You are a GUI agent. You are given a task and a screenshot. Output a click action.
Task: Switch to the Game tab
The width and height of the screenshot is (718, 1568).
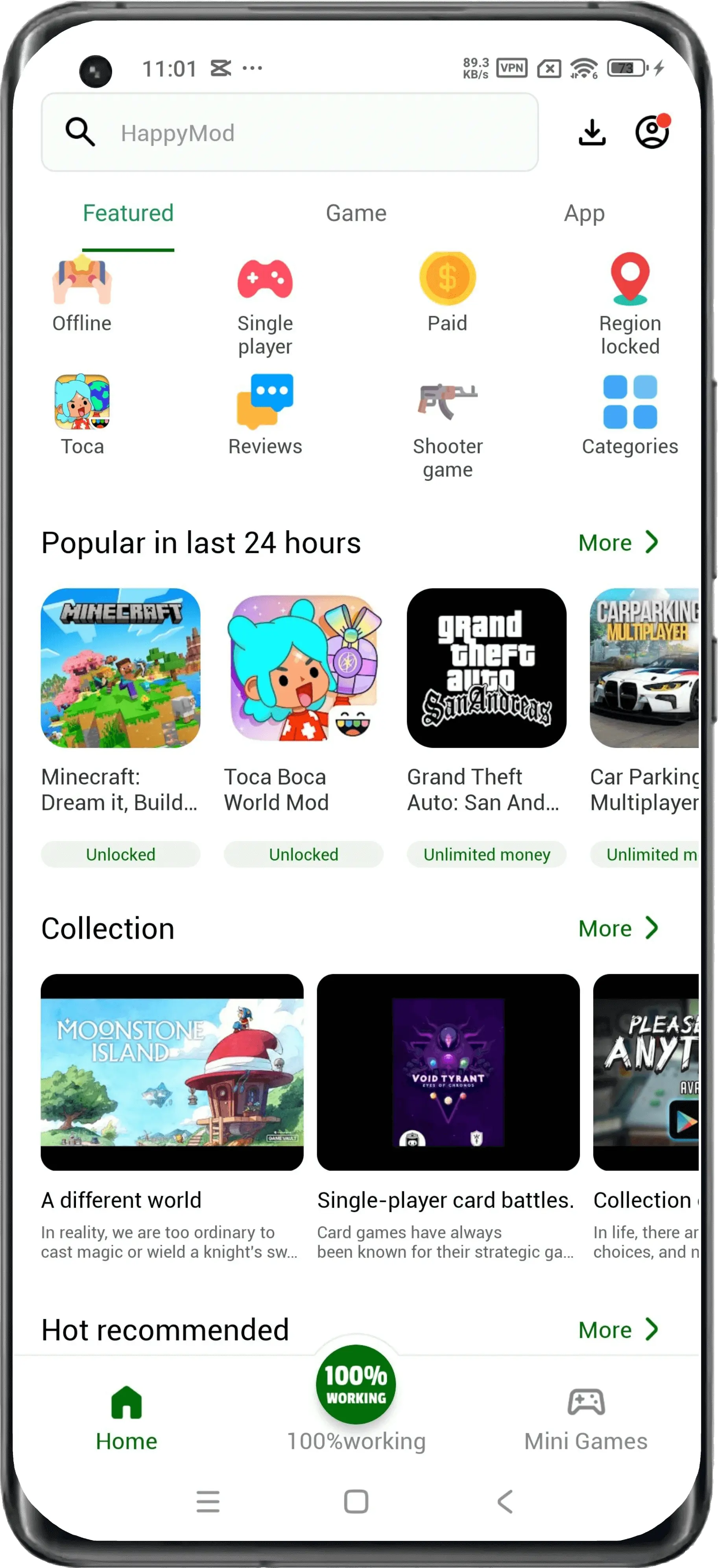pos(356,213)
